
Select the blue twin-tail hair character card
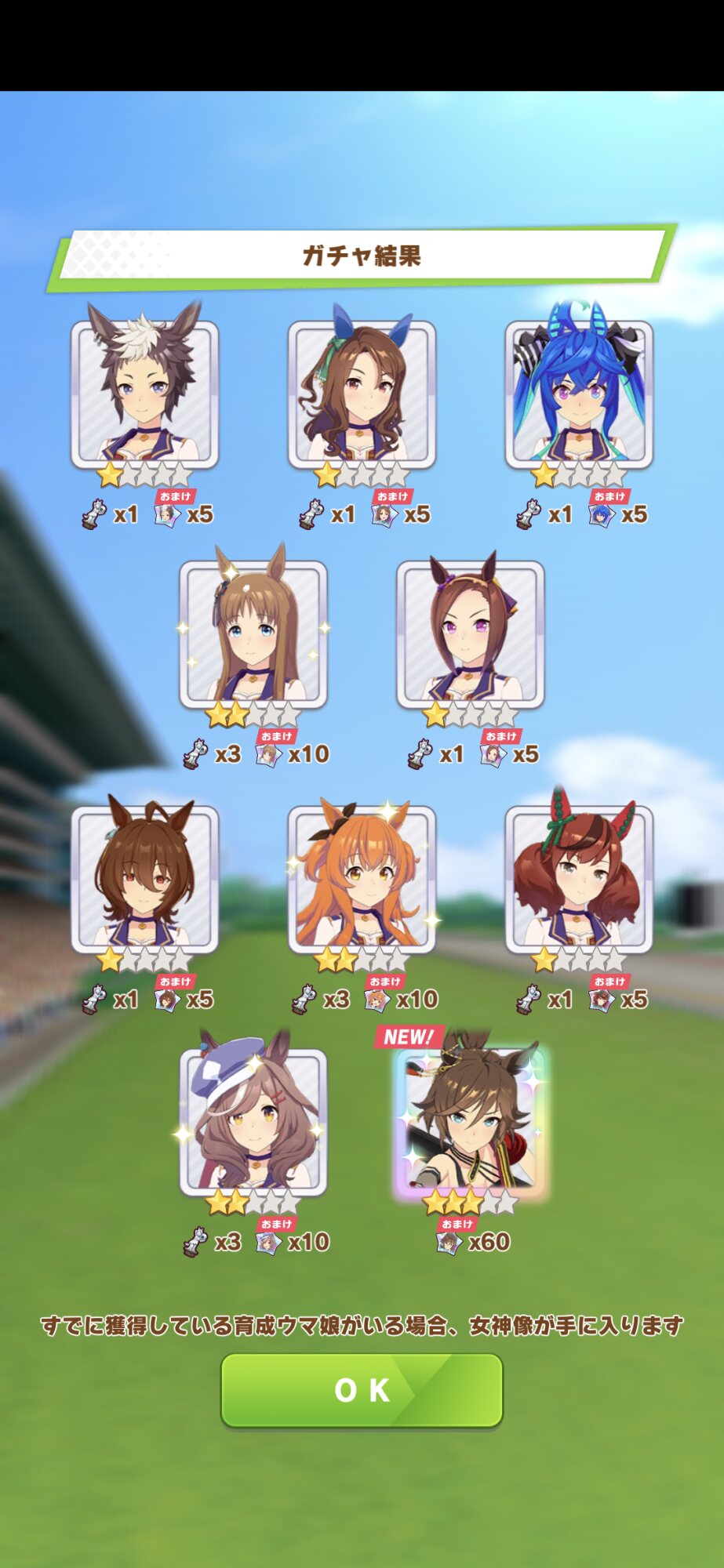pos(579,394)
